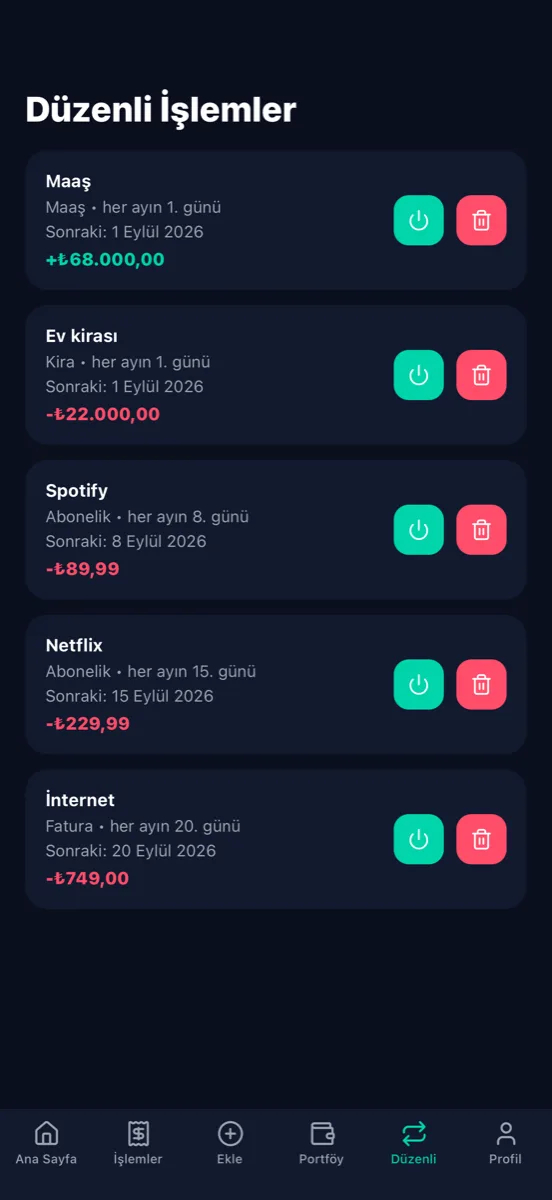Switch to the İşlemler tab

click(138, 1143)
